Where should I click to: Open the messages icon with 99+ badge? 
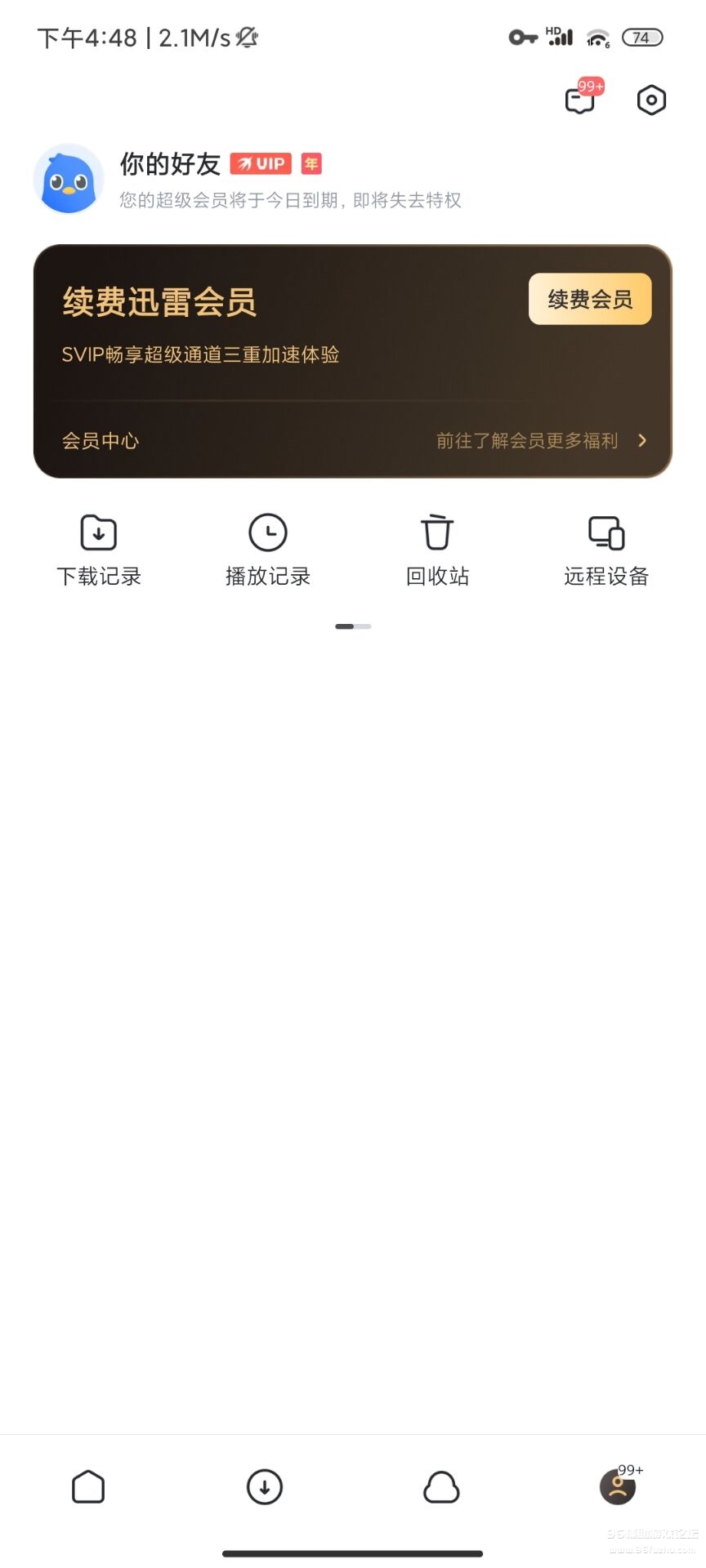[581, 100]
